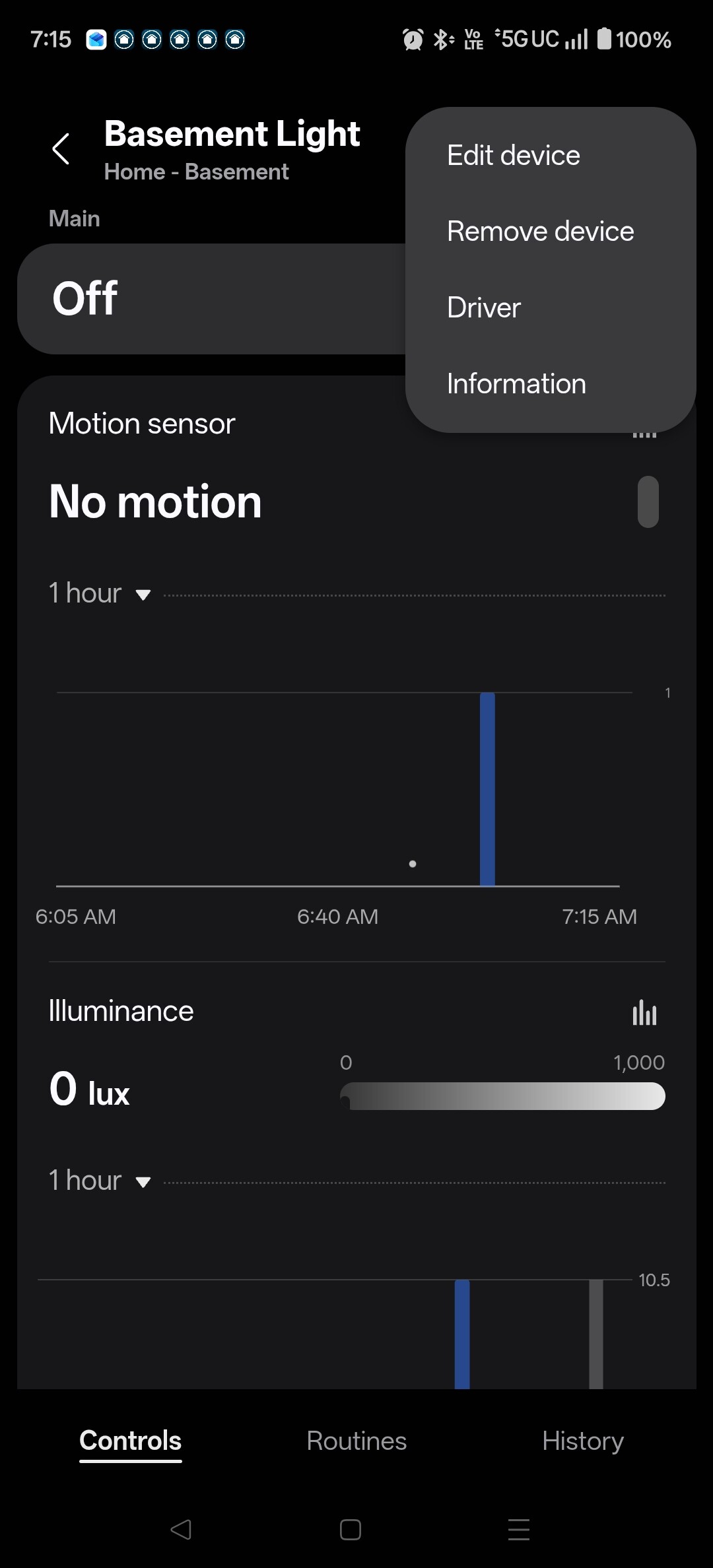713x1568 pixels.
Task: Select the Controls tab
Action: pos(131,1441)
